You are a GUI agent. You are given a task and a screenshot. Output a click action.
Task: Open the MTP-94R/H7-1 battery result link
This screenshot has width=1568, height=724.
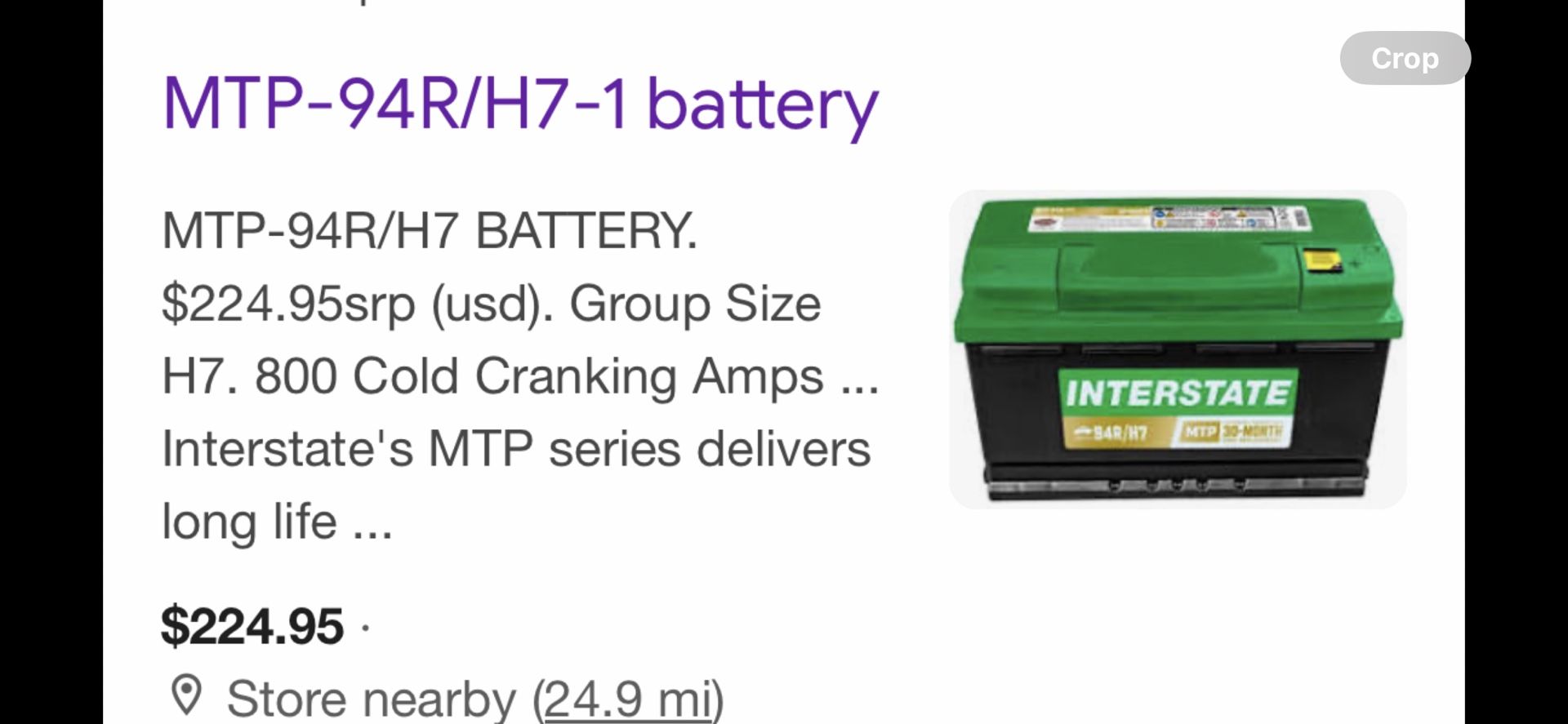(520, 104)
